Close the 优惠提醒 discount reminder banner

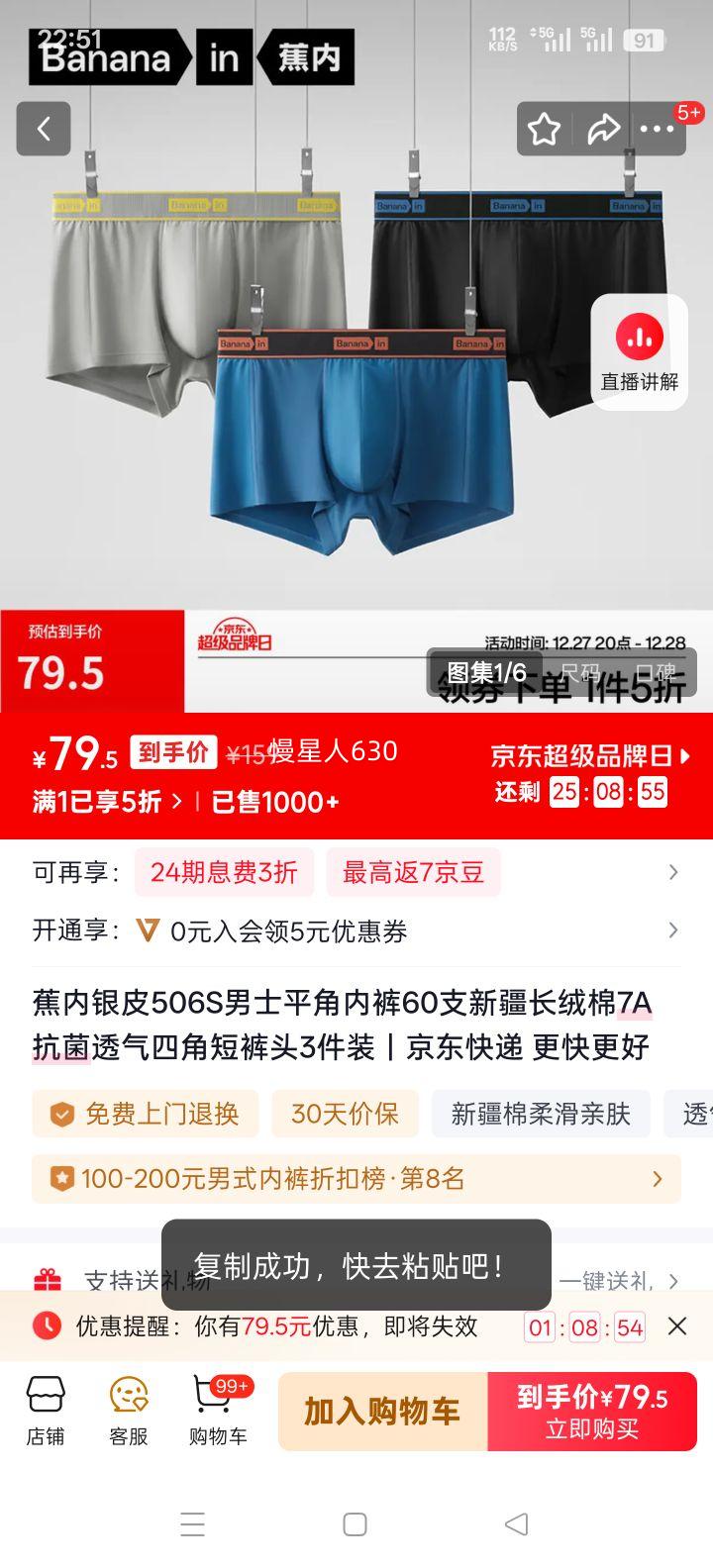point(677,1325)
